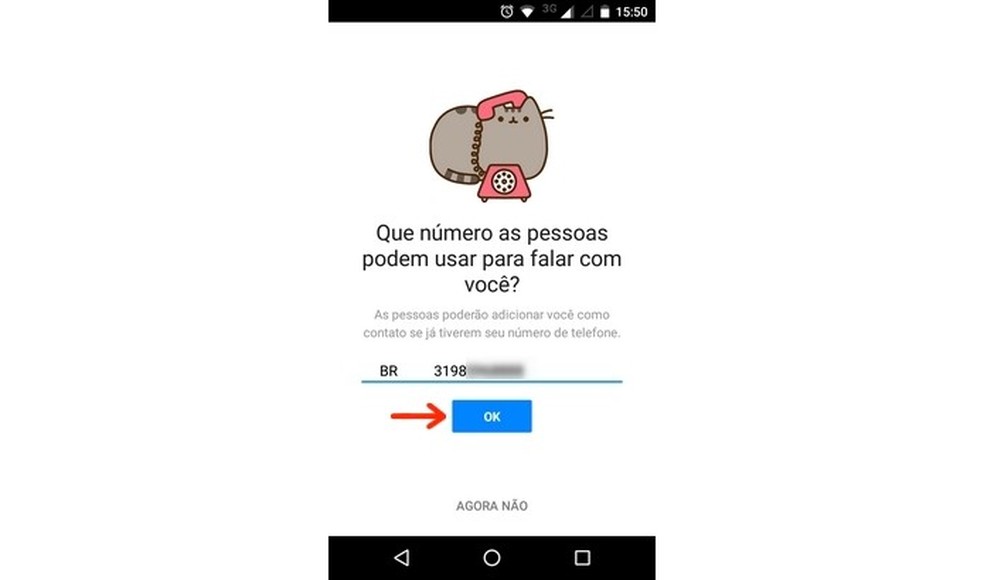
Task: Go back using the system back button
Action: 401,557
